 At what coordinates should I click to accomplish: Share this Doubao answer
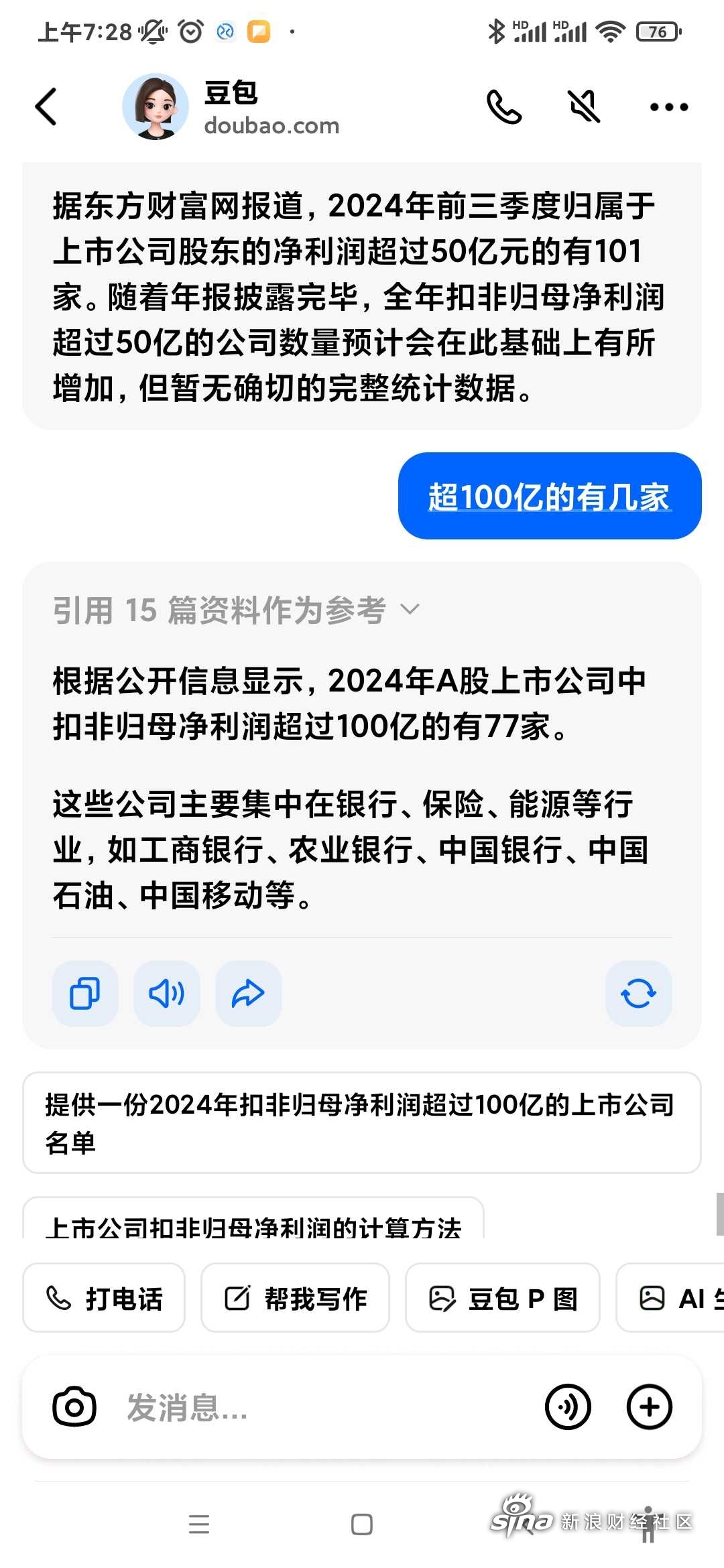248,993
